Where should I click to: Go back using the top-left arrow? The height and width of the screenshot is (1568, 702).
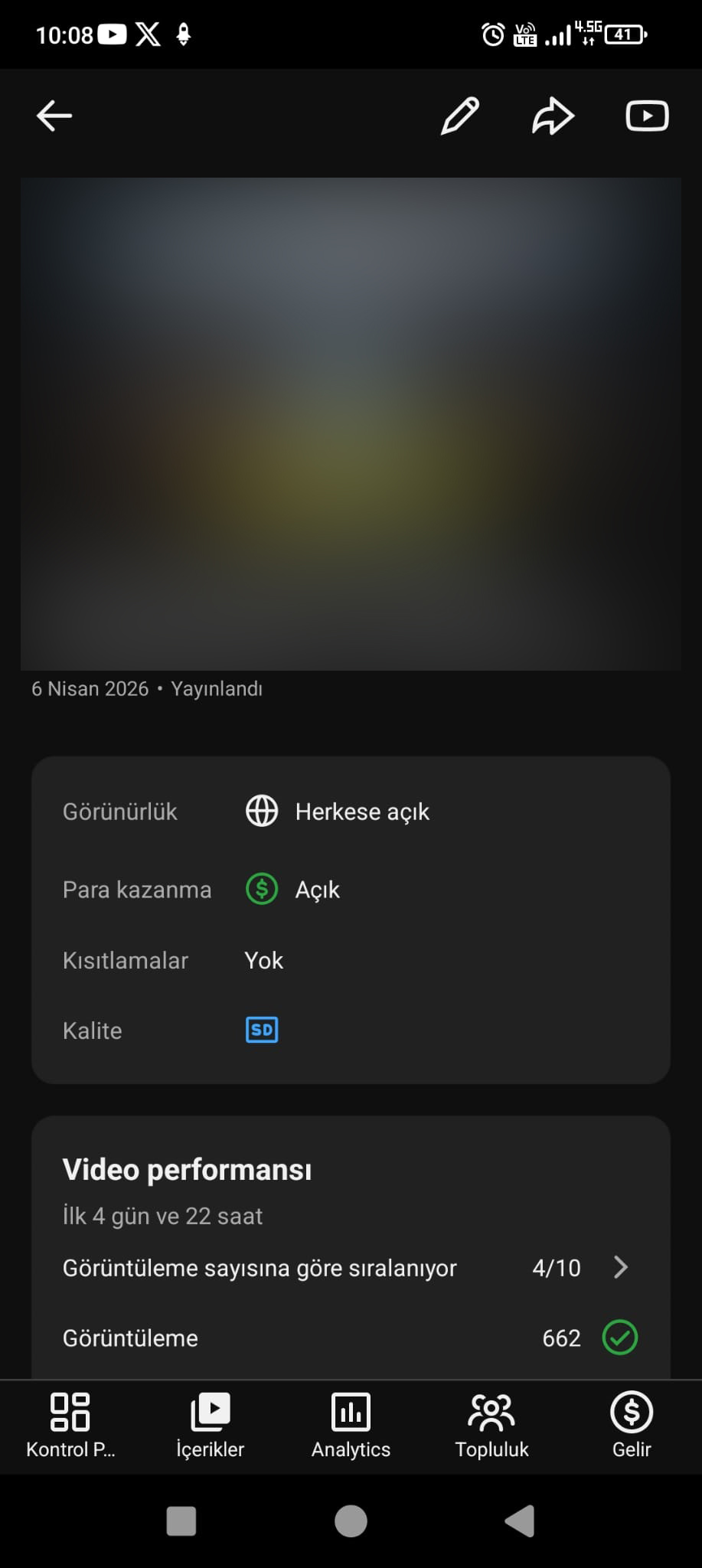(x=54, y=116)
